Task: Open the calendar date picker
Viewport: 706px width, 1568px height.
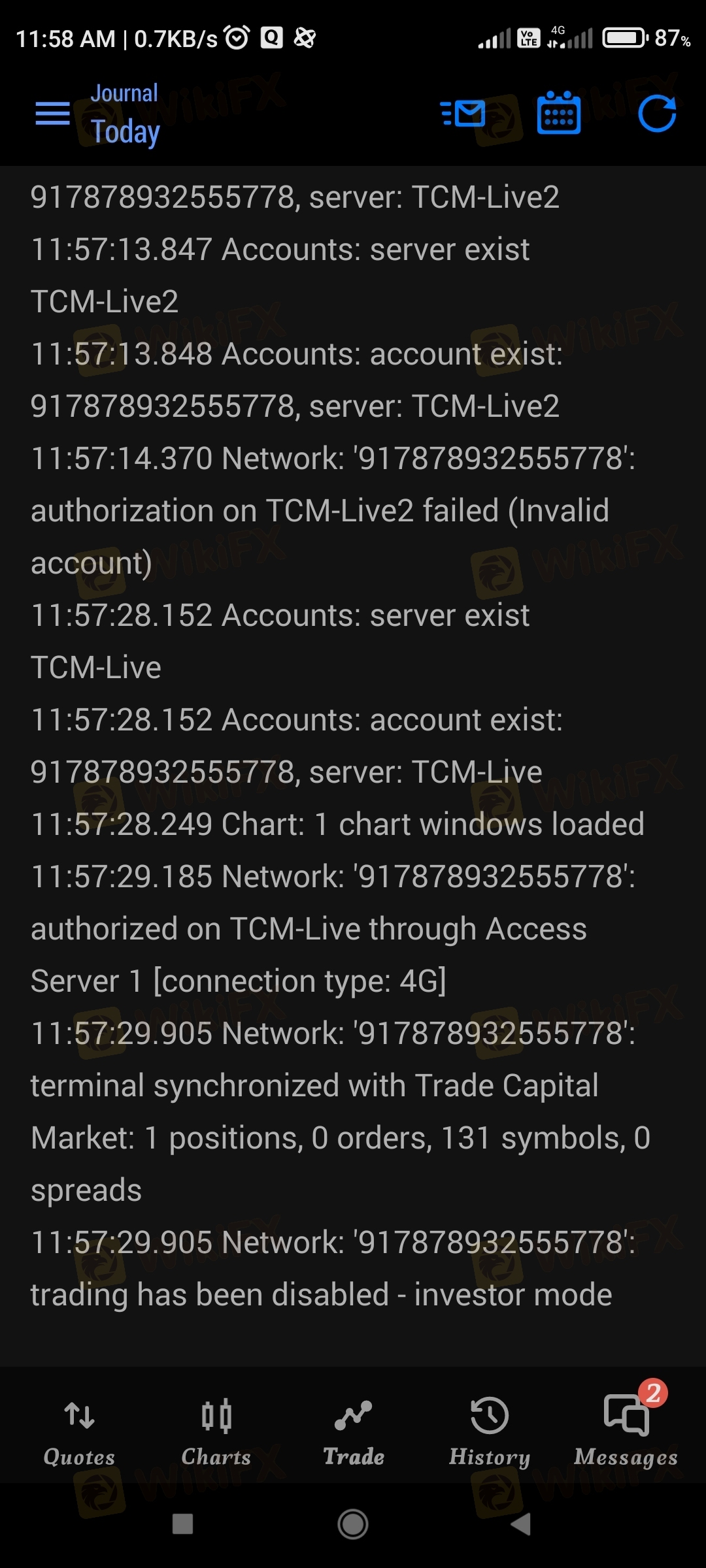Action: 558,113
